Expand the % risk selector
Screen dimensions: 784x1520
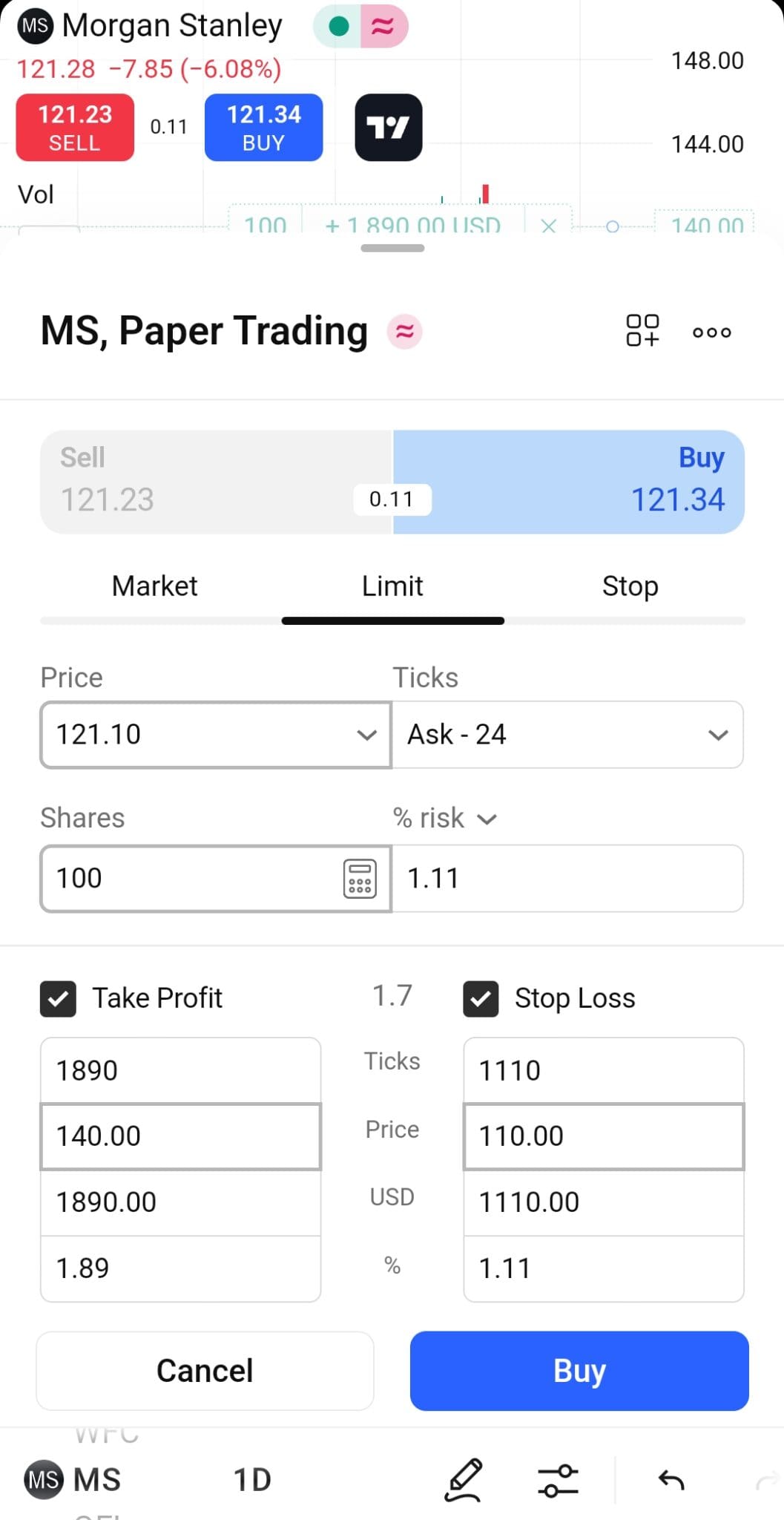click(487, 817)
